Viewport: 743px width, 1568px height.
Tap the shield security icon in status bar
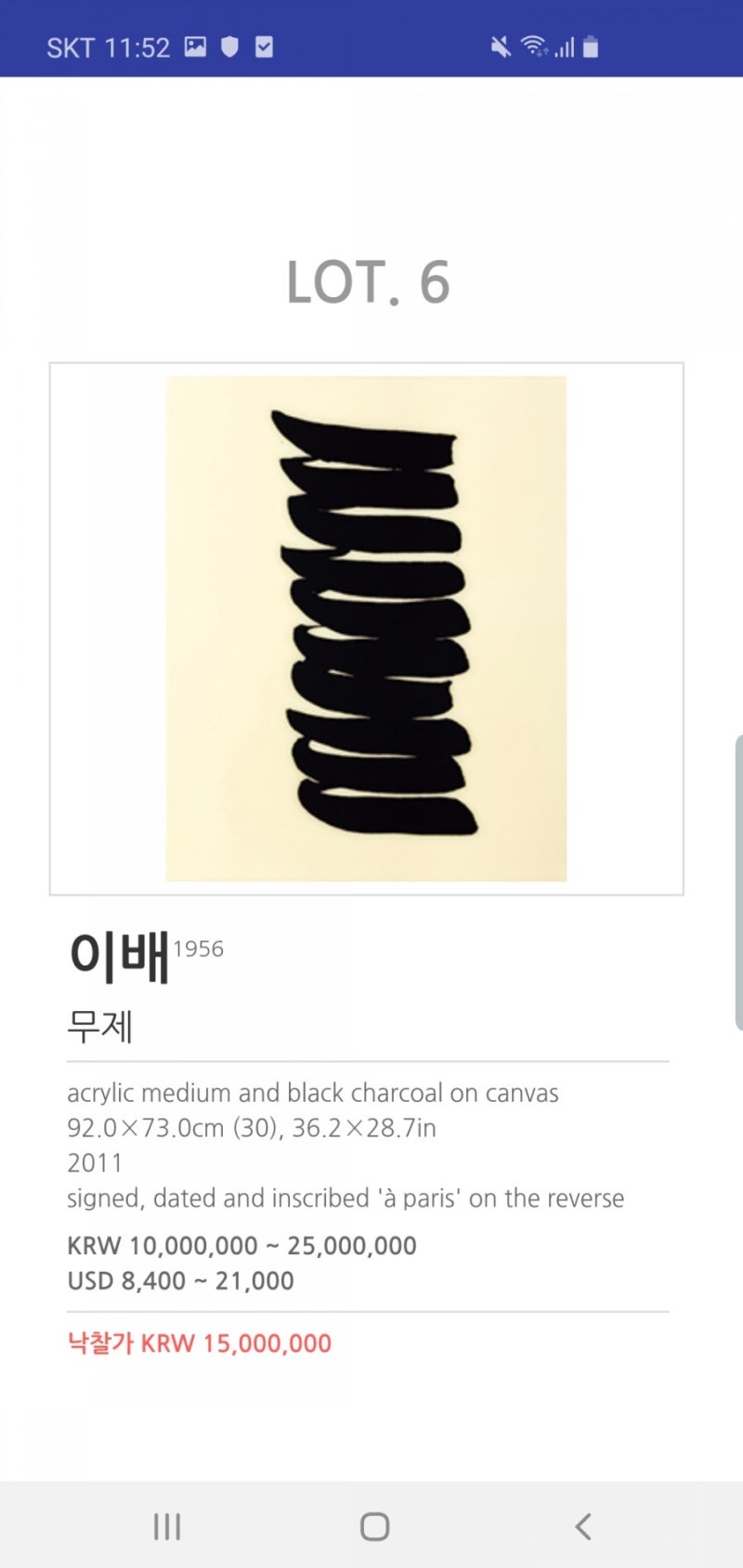(229, 47)
